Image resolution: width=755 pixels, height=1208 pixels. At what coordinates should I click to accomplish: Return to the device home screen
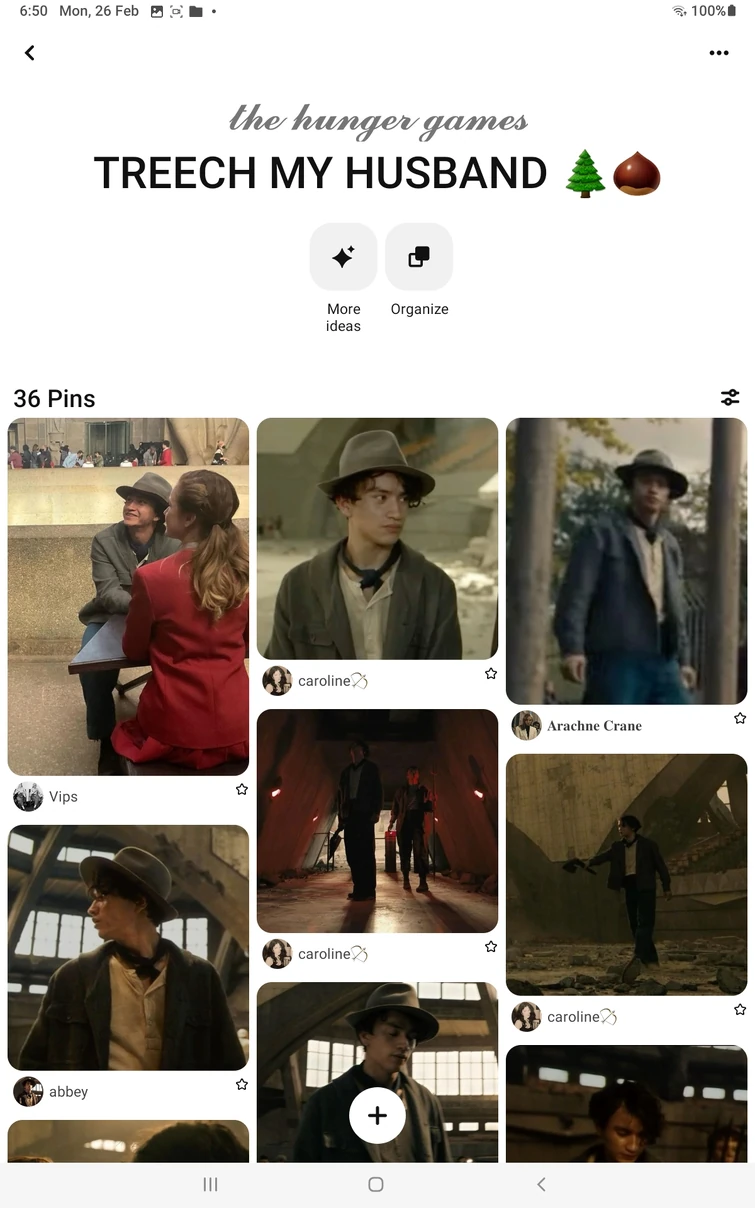pos(376,1184)
